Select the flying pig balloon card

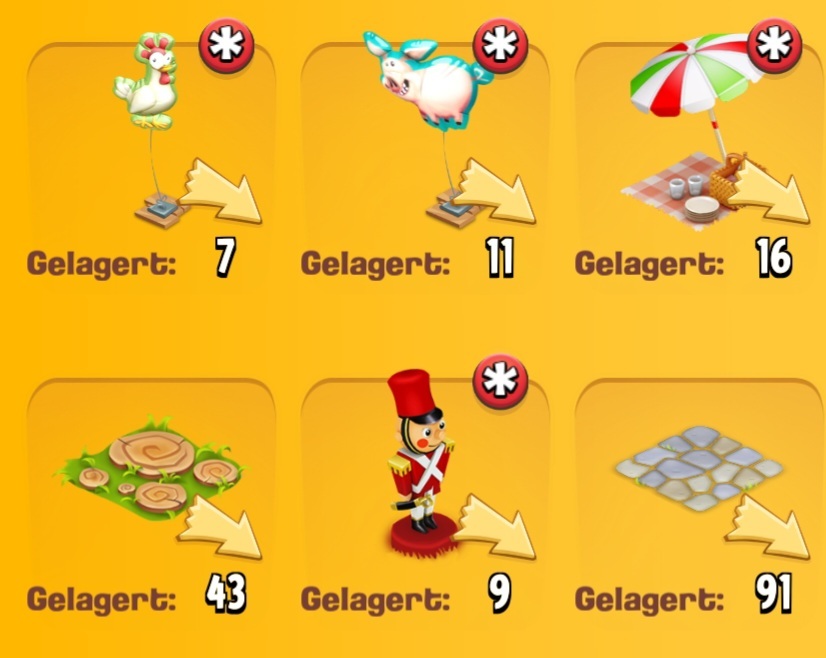tap(424, 140)
